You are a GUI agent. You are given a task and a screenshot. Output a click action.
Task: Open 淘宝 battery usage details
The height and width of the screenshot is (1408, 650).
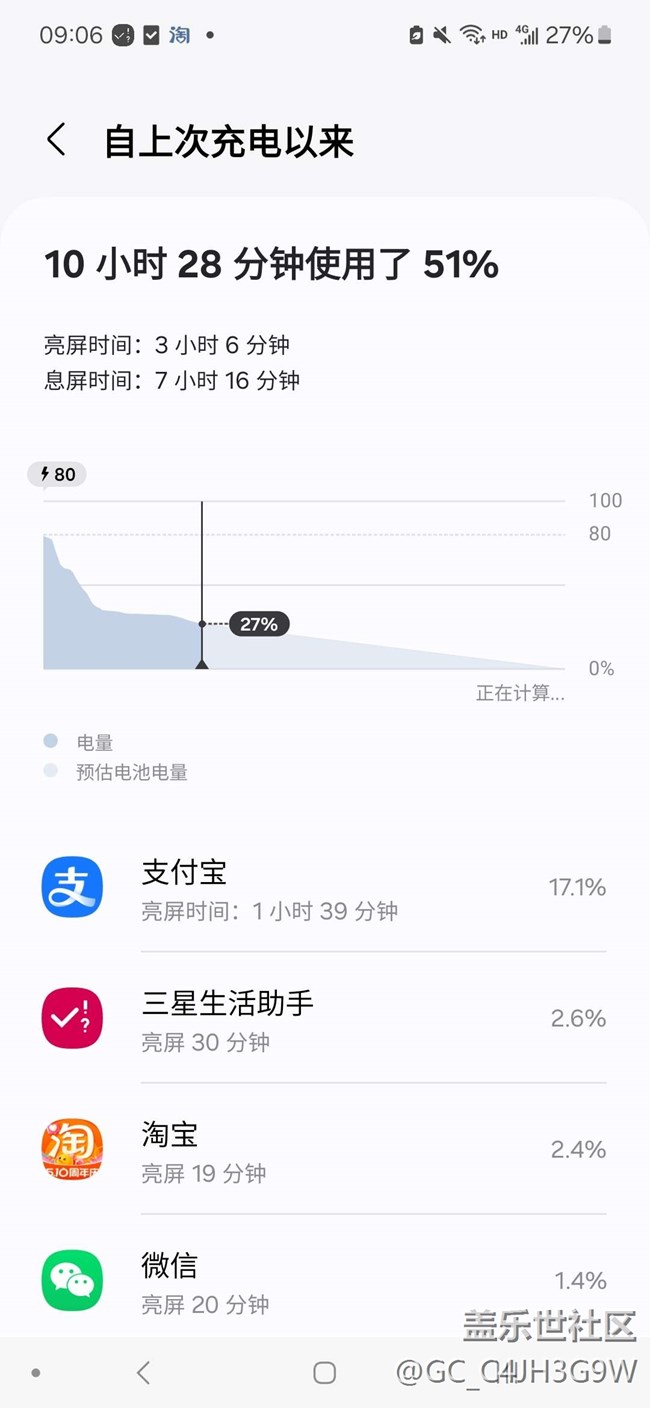(x=325, y=1149)
